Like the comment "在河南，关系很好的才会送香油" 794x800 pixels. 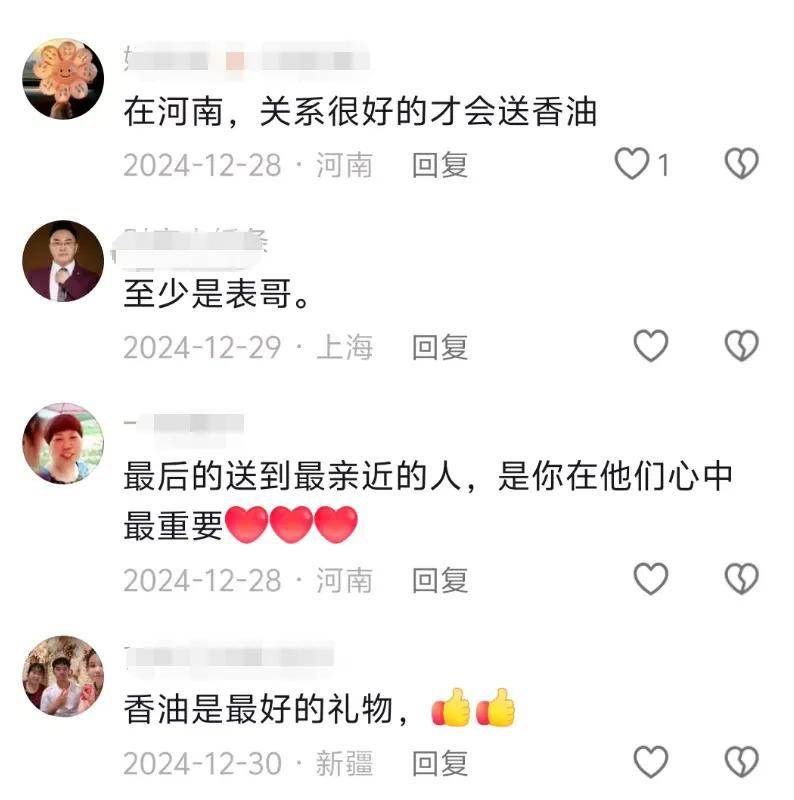coord(632,164)
